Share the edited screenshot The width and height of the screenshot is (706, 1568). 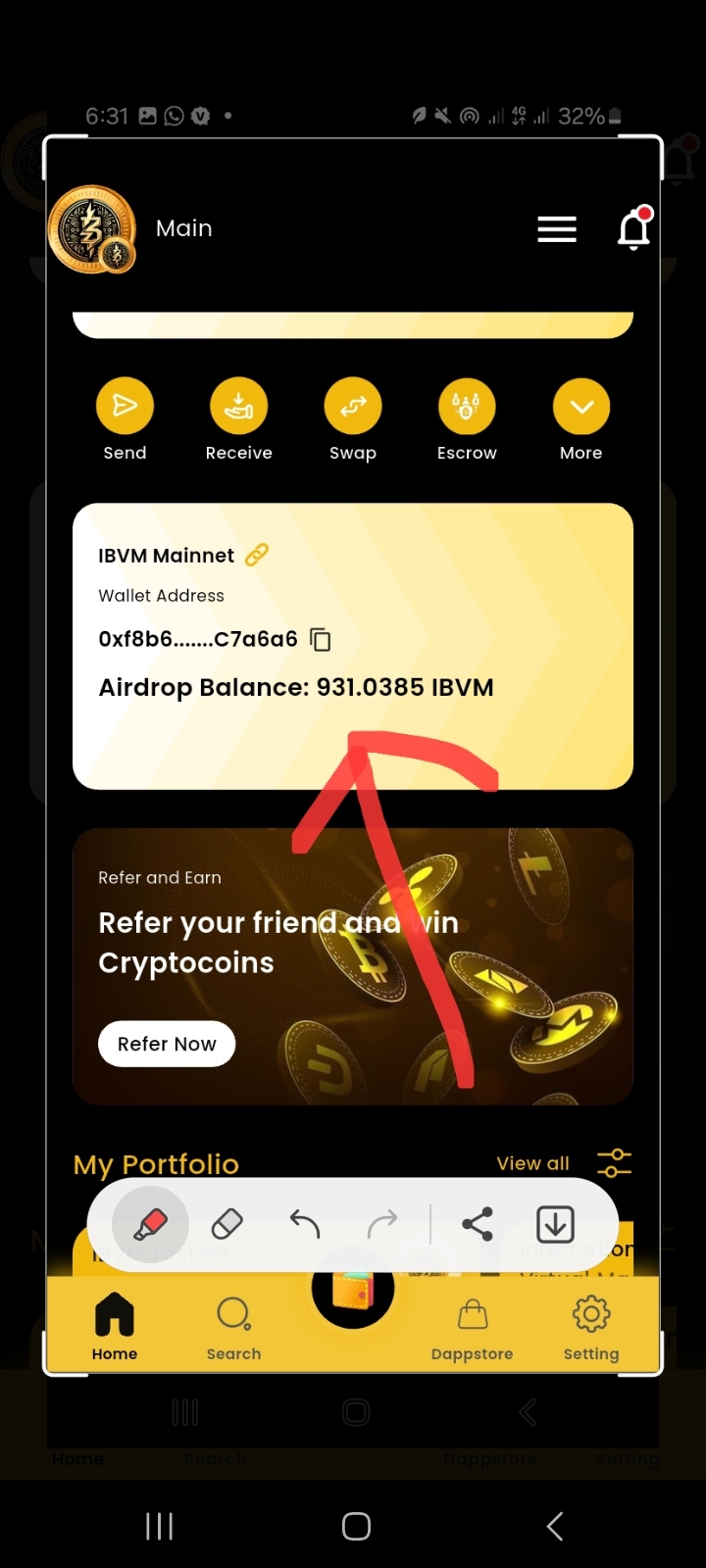click(478, 1224)
